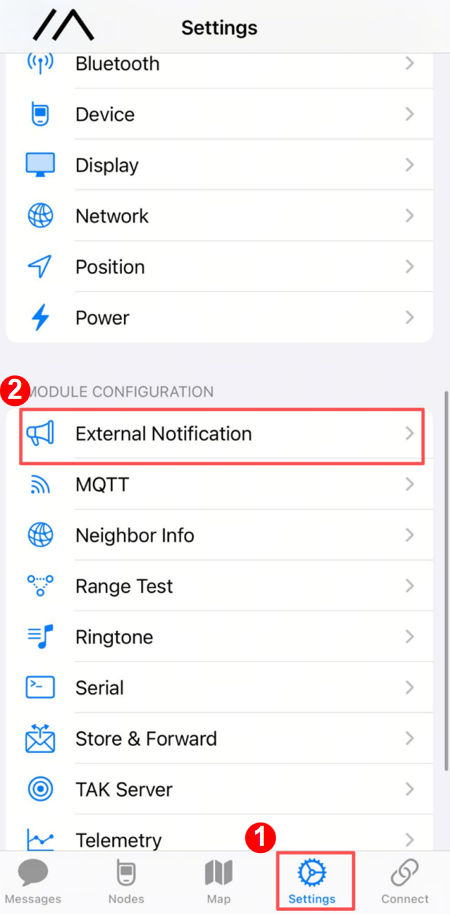Switch to the Connect tab
Viewport: 450px width, 914px height.
point(405,882)
